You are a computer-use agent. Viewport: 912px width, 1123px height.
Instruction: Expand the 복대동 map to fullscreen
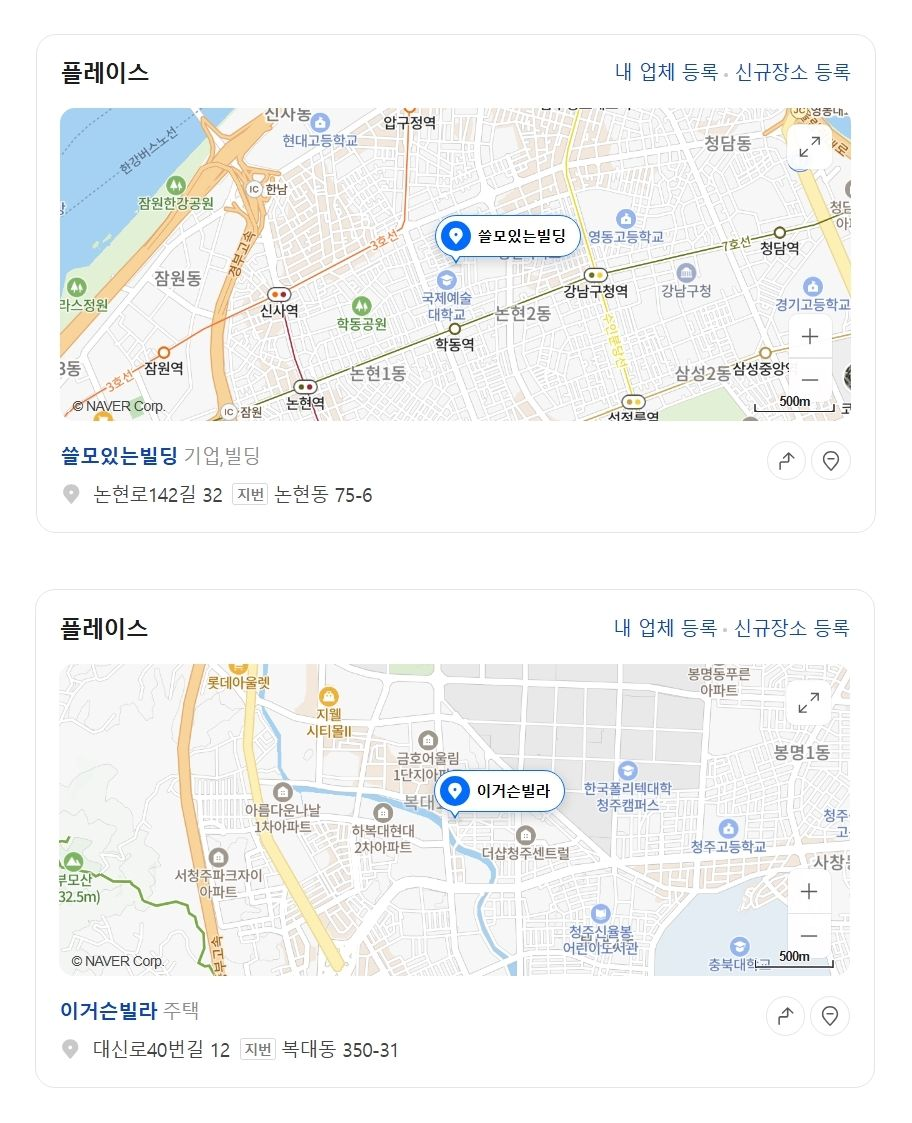click(x=810, y=703)
